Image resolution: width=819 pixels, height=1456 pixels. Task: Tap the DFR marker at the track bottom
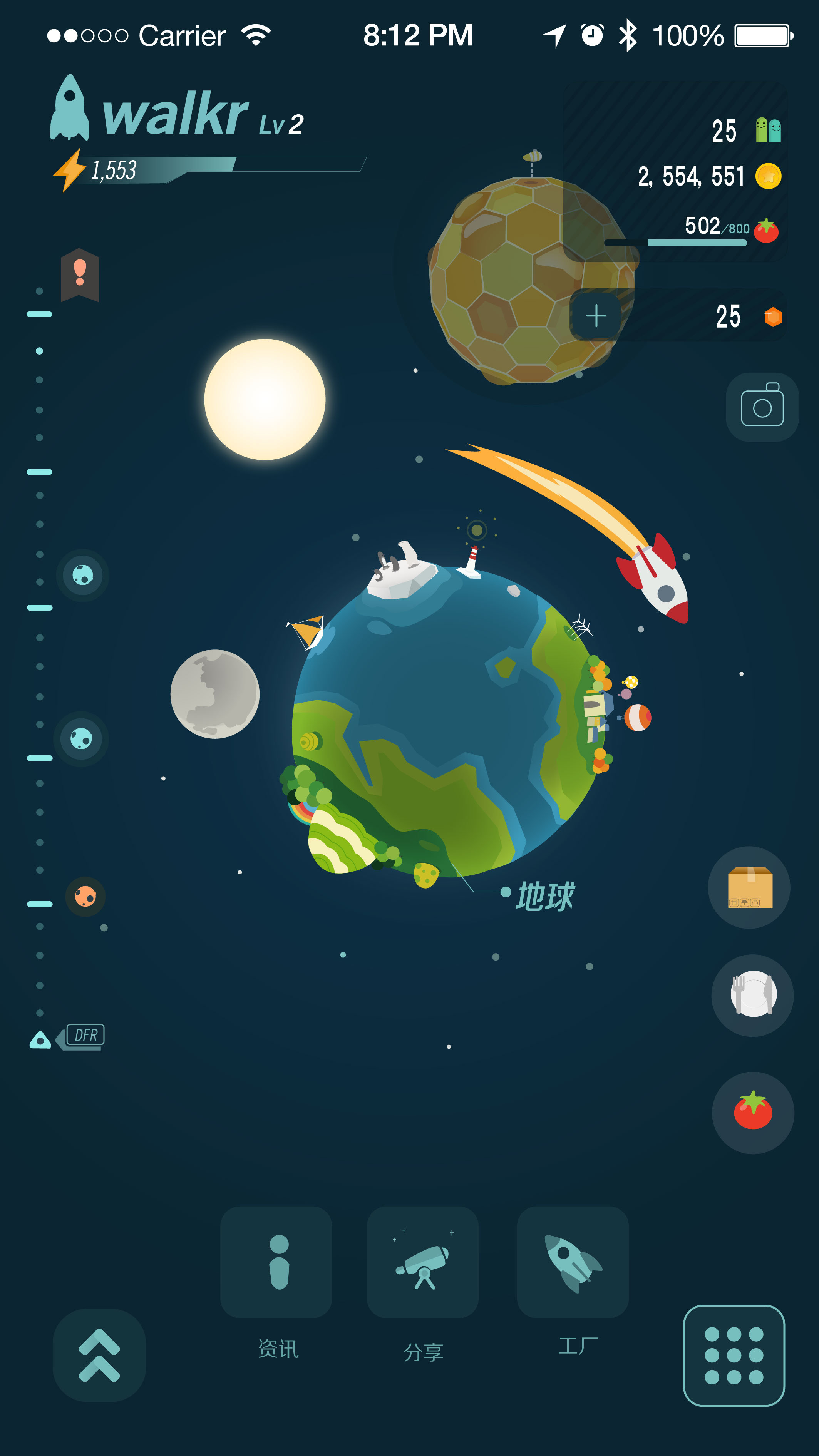click(x=85, y=1036)
